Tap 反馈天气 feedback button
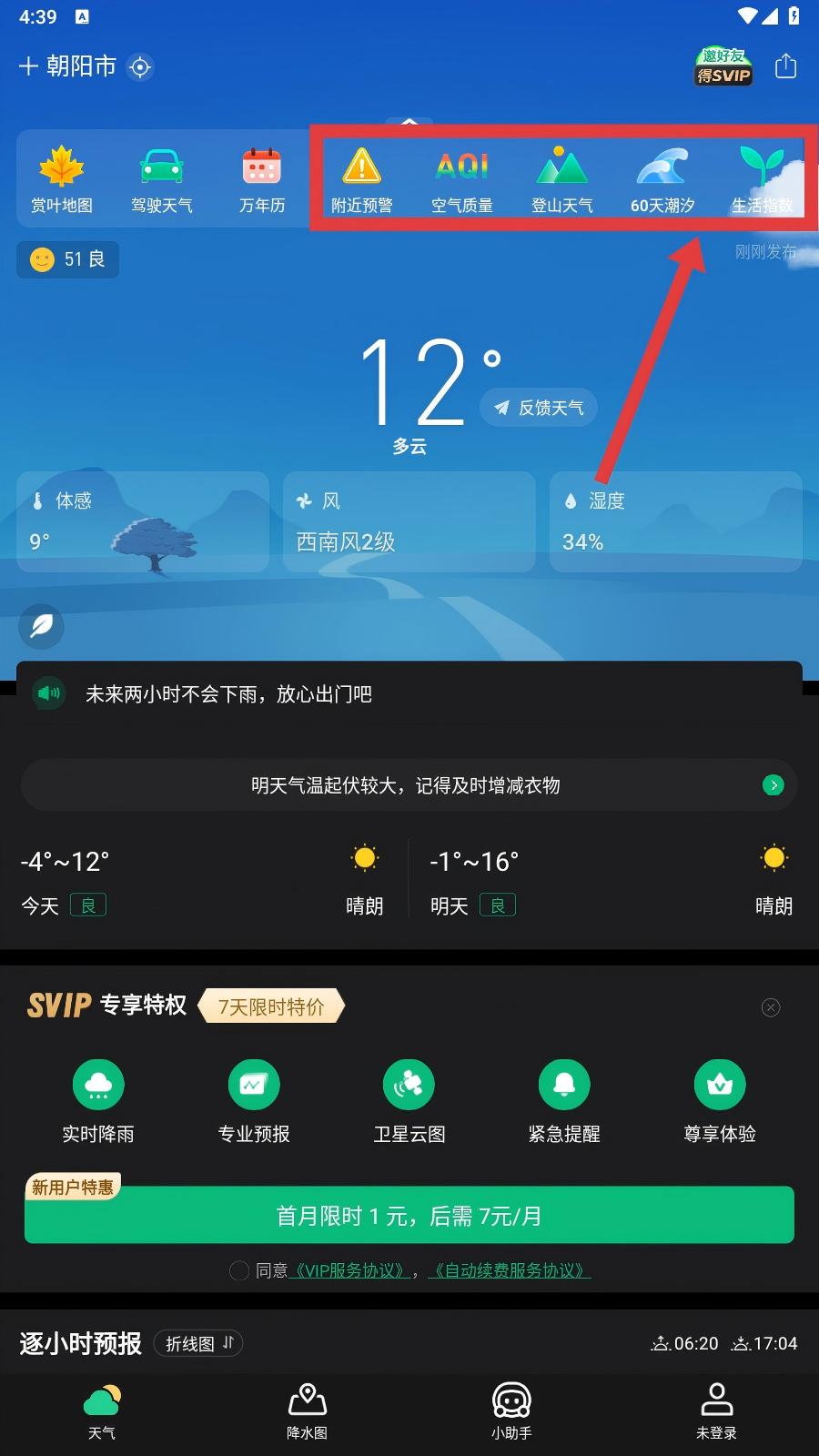Screen dimensions: 819x1456 (539, 408)
